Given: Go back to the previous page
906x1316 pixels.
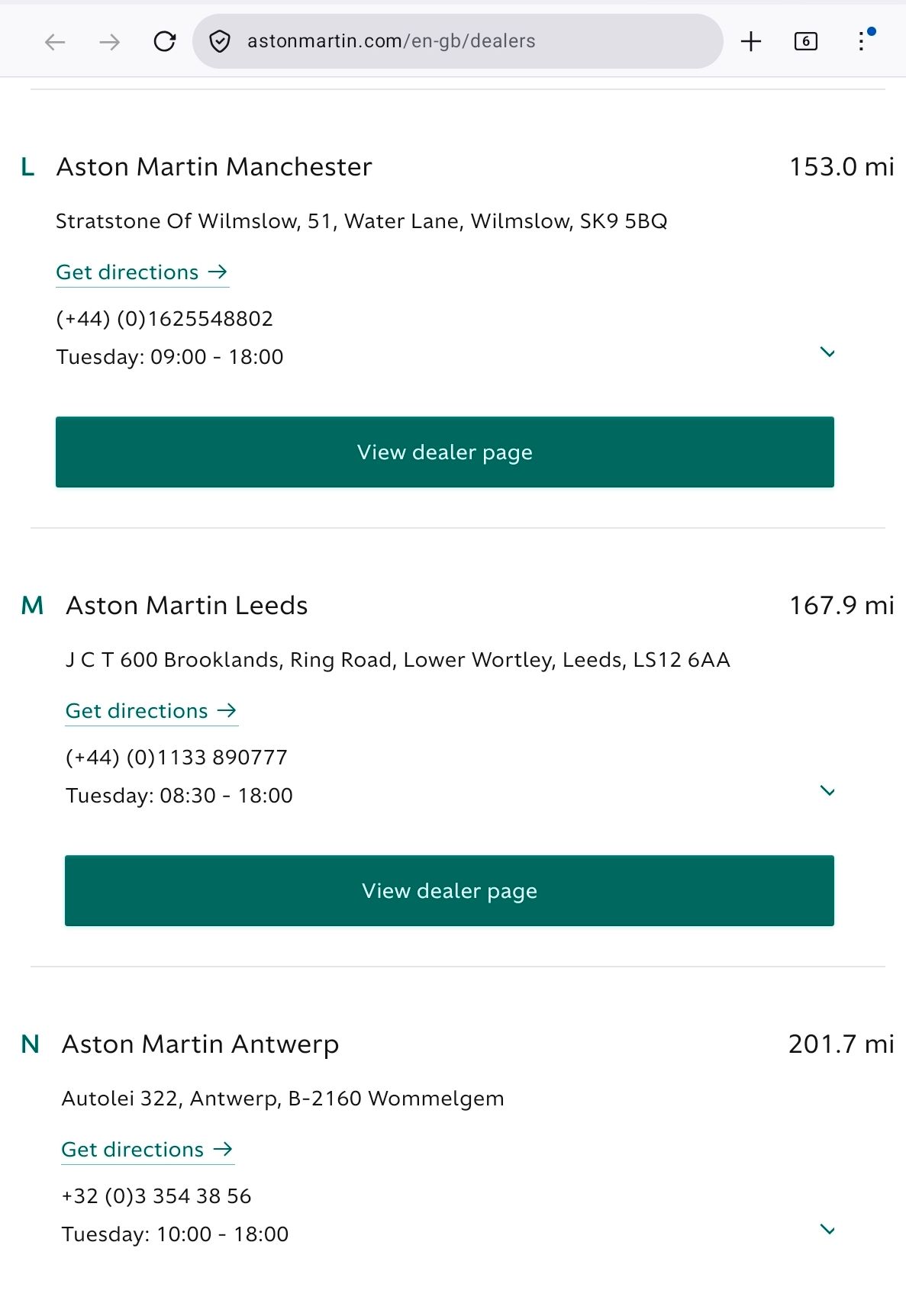Looking at the screenshot, I should [x=55, y=41].
